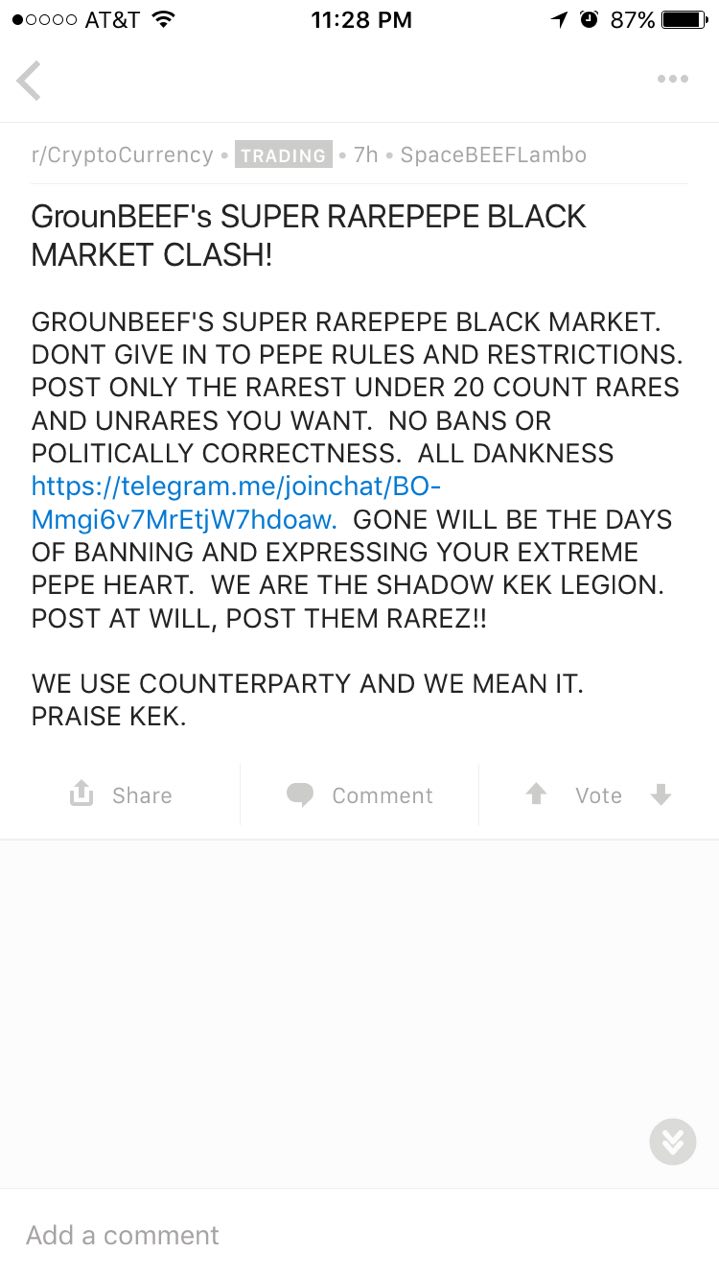View SpaceBEEFLambo's profile

pyautogui.click(x=493, y=155)
